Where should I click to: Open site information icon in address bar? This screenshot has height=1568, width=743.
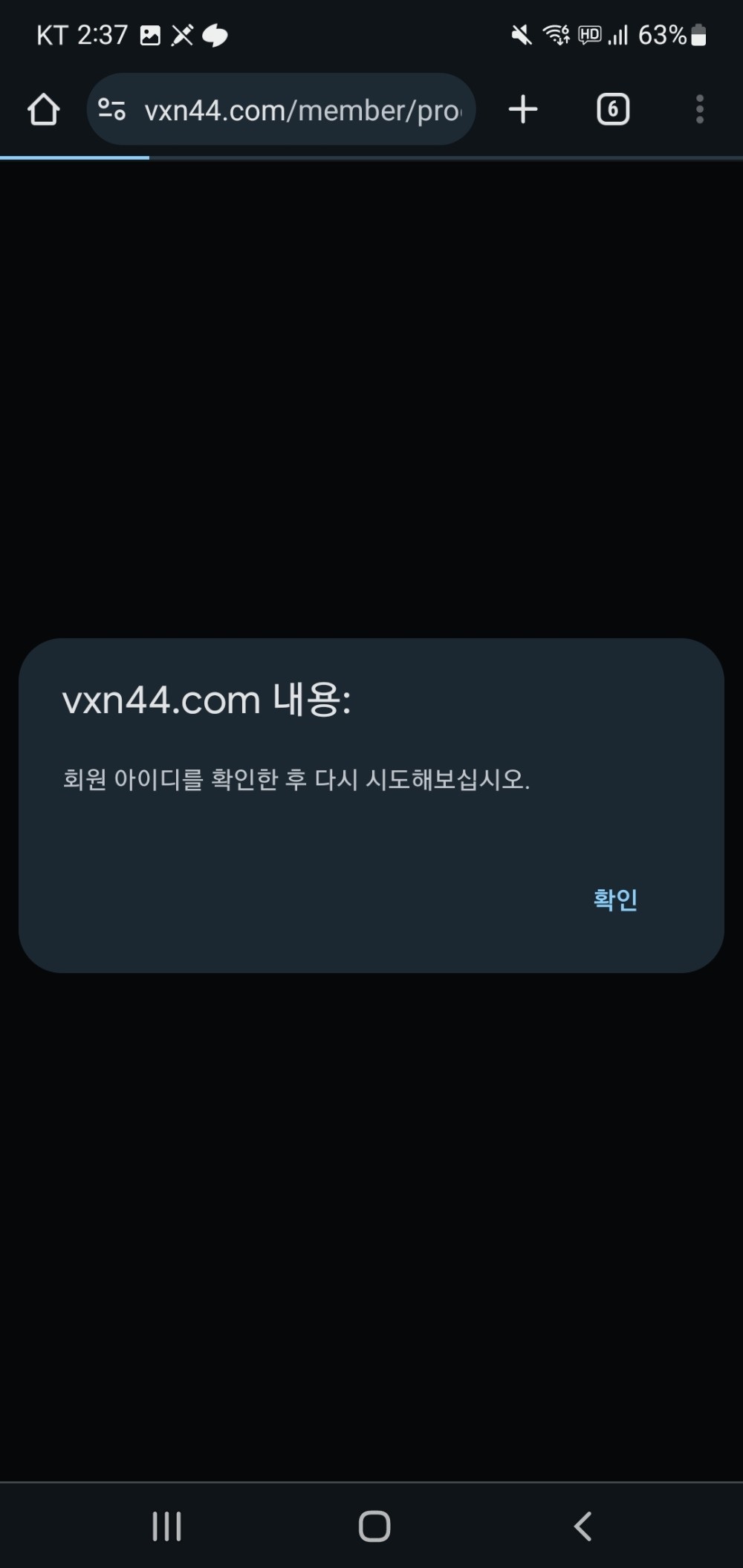click(x=112, y=110)
